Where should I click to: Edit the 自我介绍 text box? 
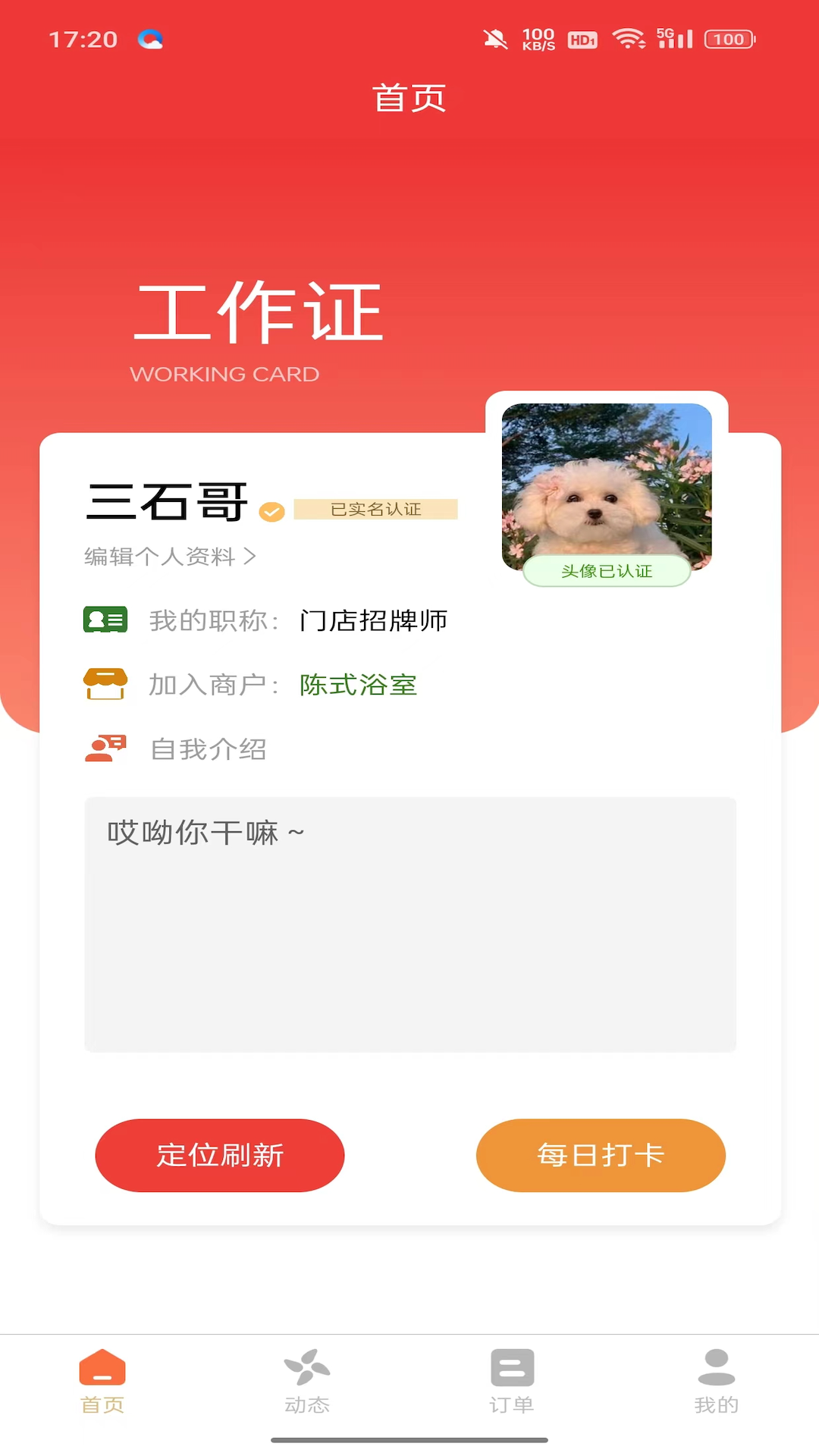(x=410, y=924)
